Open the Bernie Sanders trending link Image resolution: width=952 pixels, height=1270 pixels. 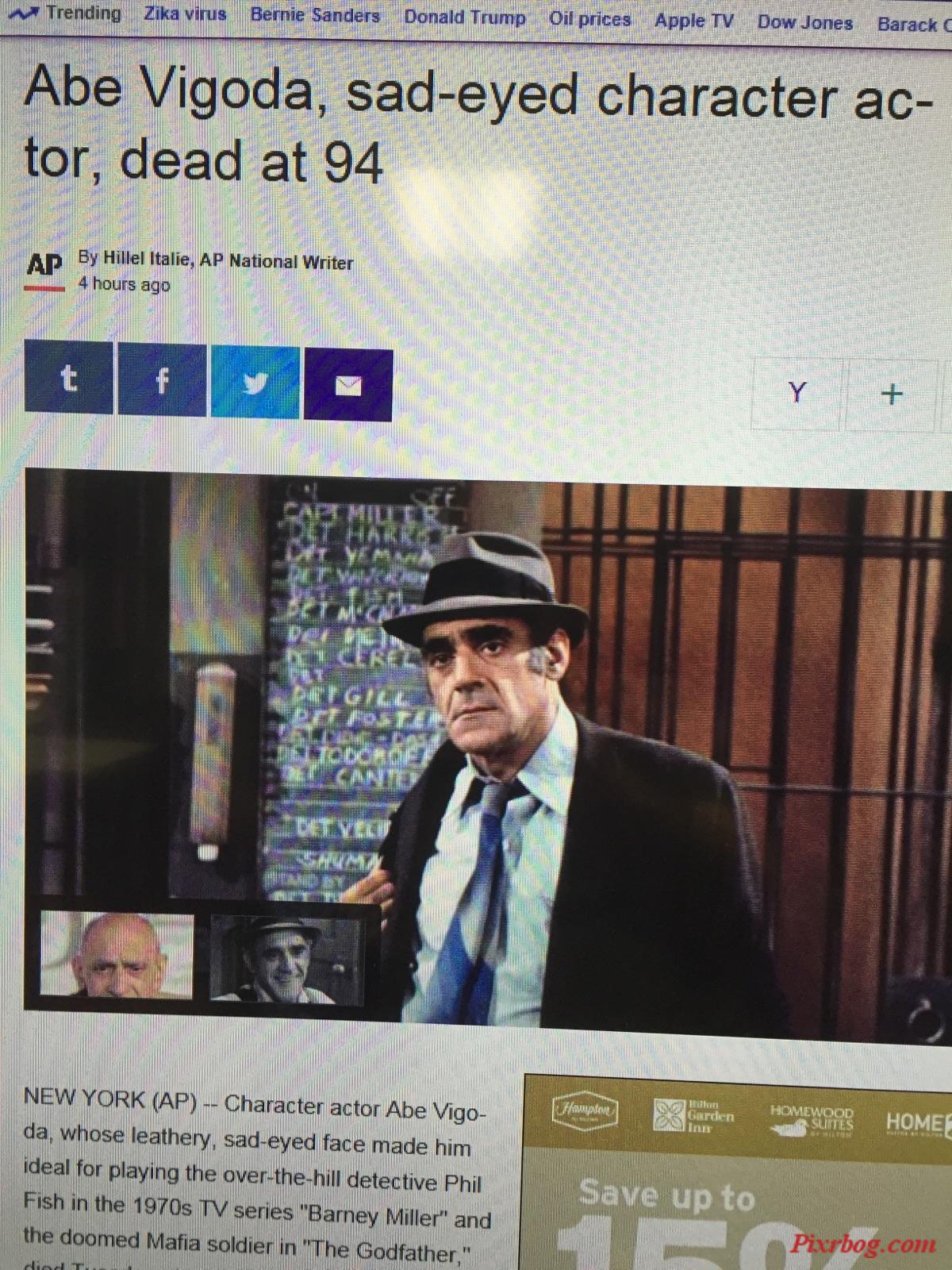coord(315,15)
